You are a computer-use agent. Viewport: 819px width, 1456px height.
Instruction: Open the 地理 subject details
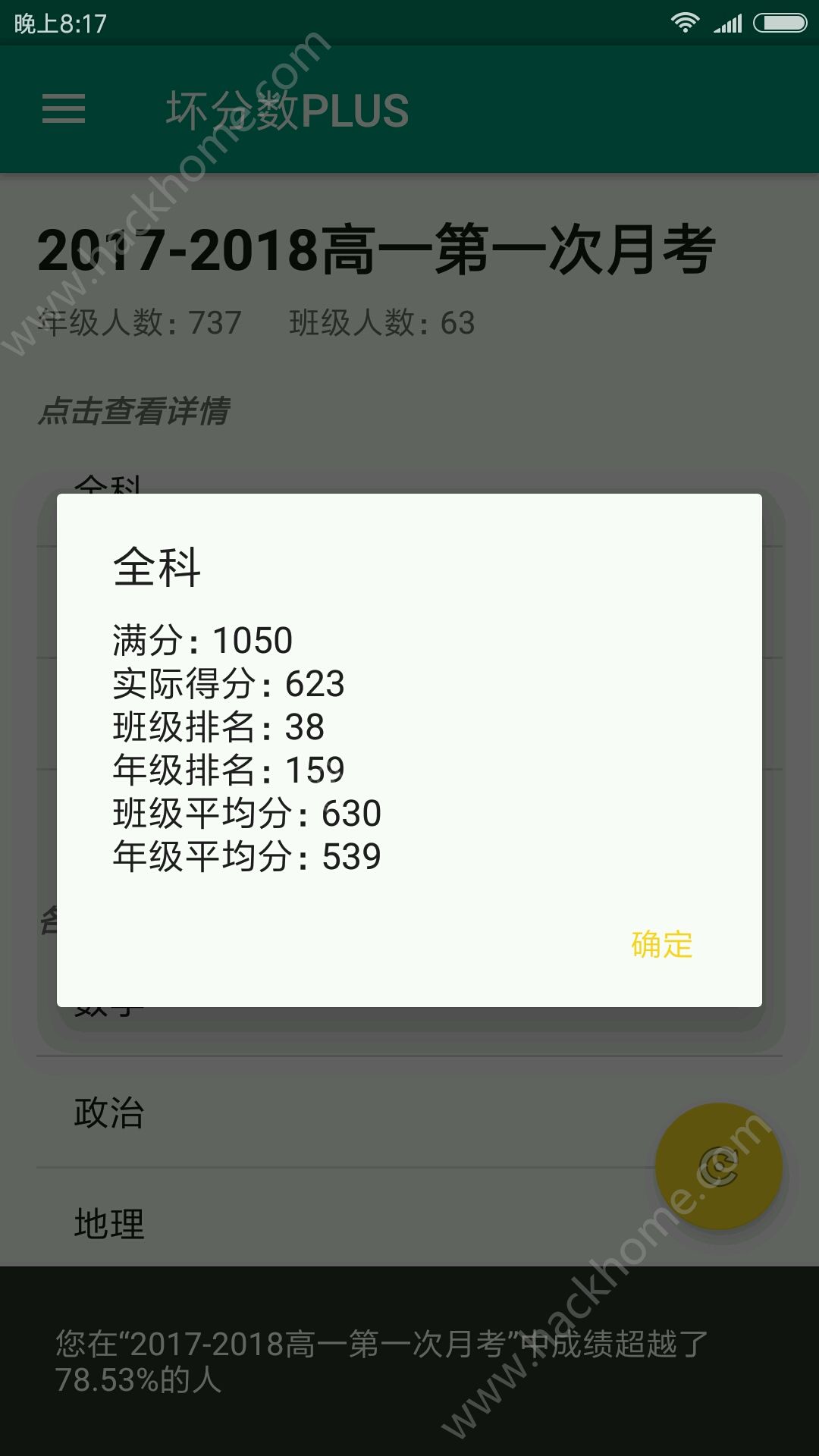coord(109,1223)
